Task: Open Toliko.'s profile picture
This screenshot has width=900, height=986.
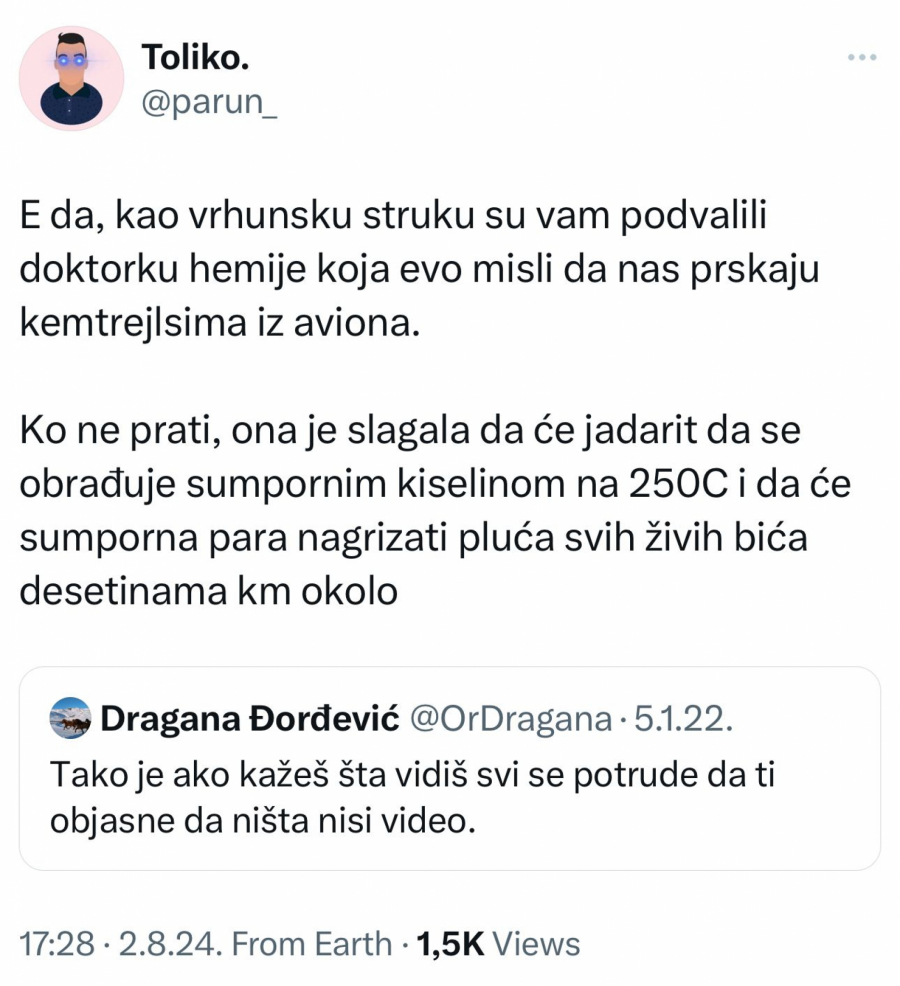Action: (71, 78)
